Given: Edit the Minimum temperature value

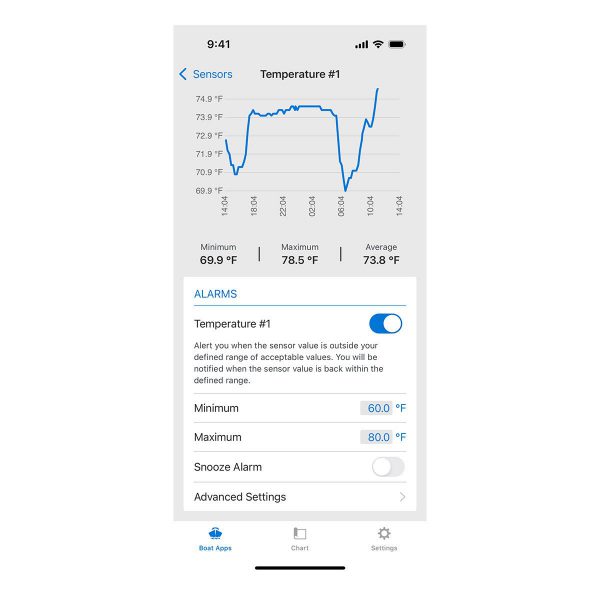Looking at the screenshot, I should [377, 408].
